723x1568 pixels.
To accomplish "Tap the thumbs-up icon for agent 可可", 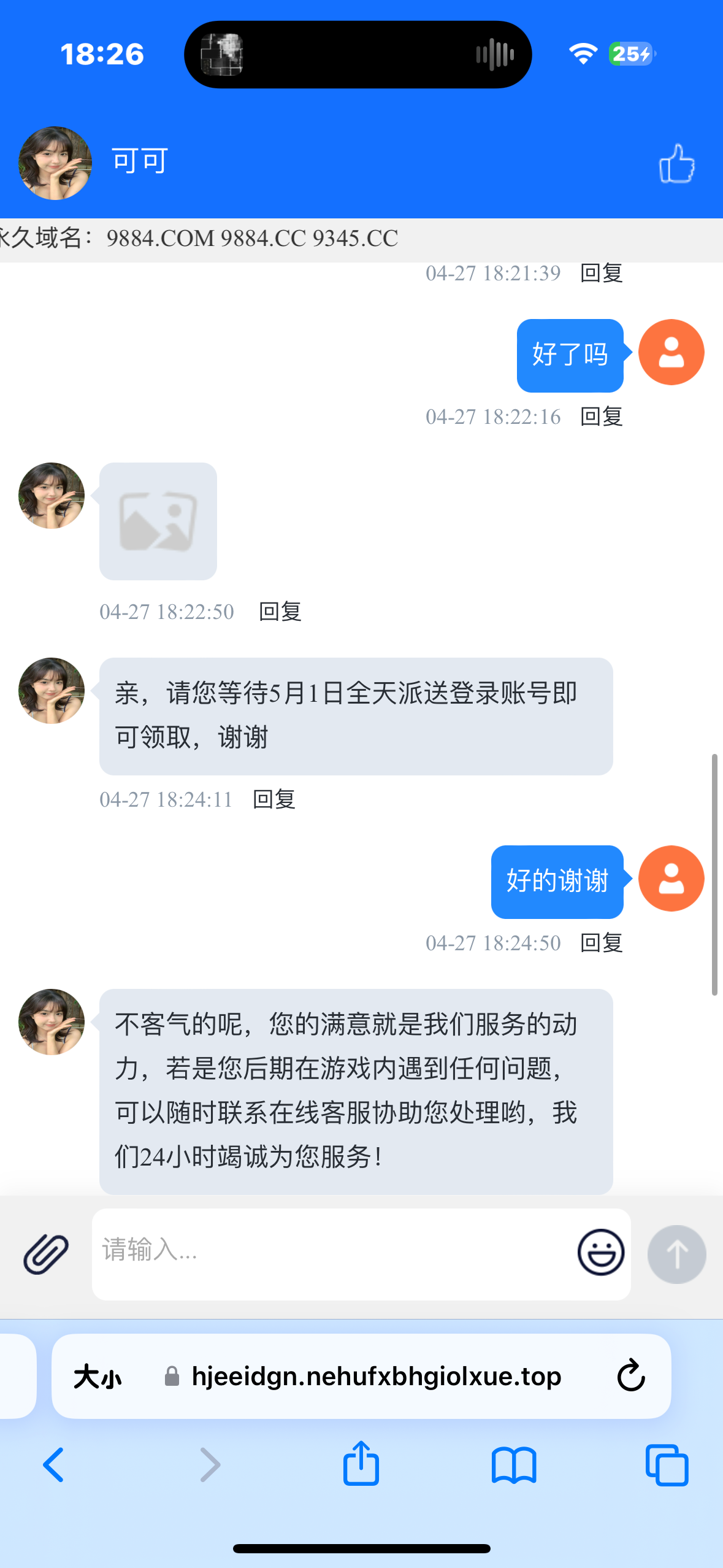I will pyautogui.click(x=676, y=163).
